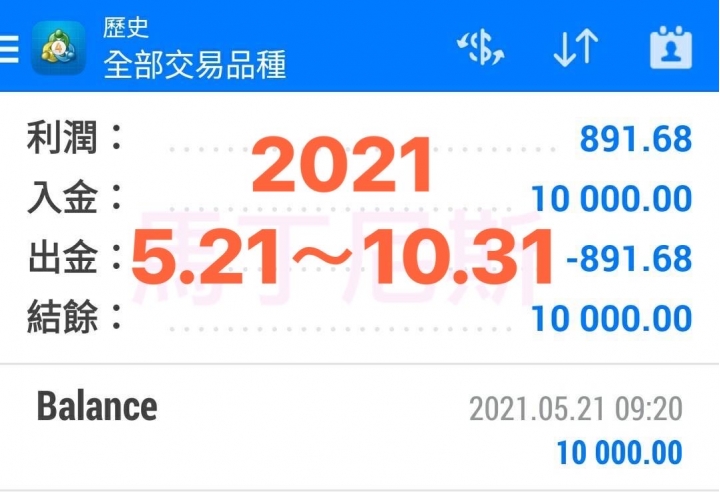720x492 pixels.
Task: Open the calendar date range picker
Action: (670, 47)
